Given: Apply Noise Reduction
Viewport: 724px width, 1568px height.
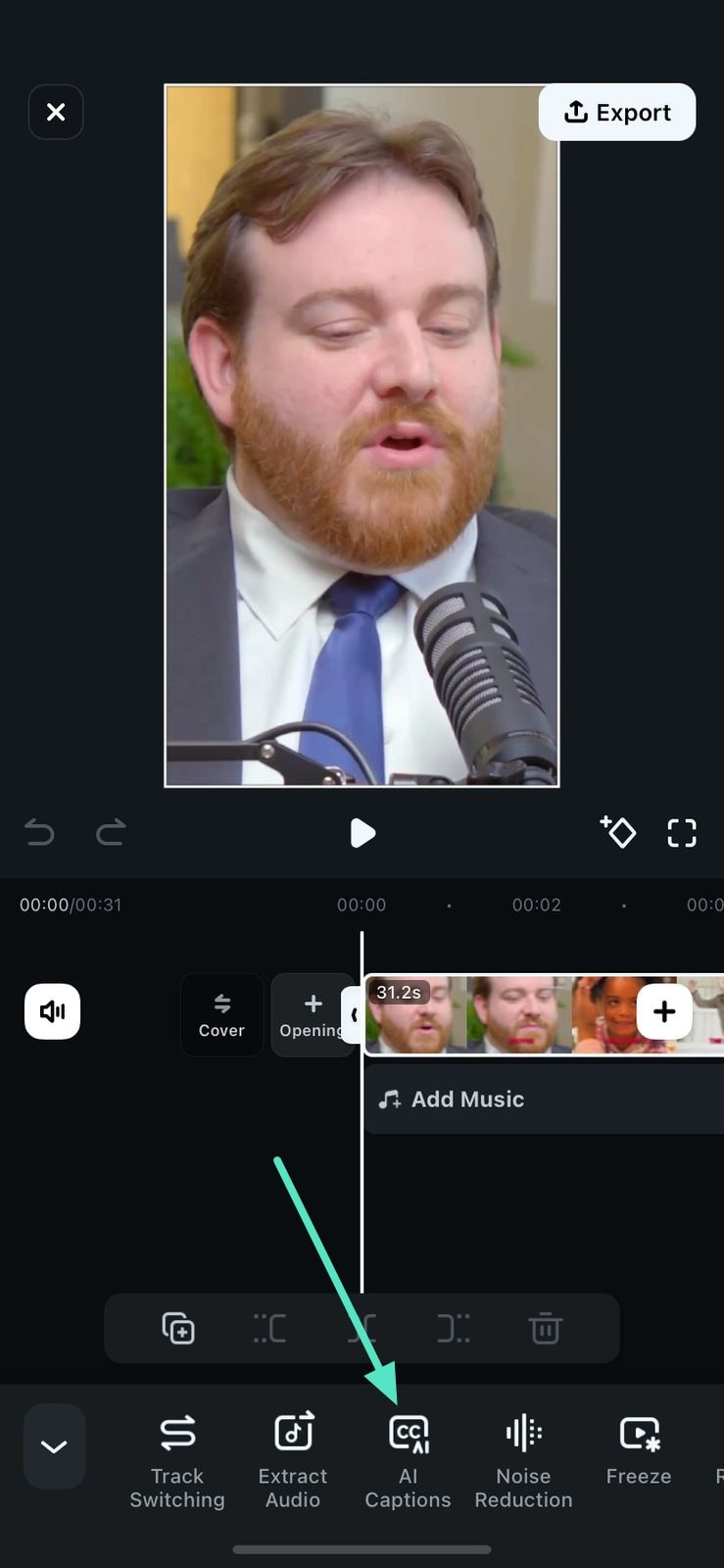Looking at the screenshot, I should [523, 1460].
